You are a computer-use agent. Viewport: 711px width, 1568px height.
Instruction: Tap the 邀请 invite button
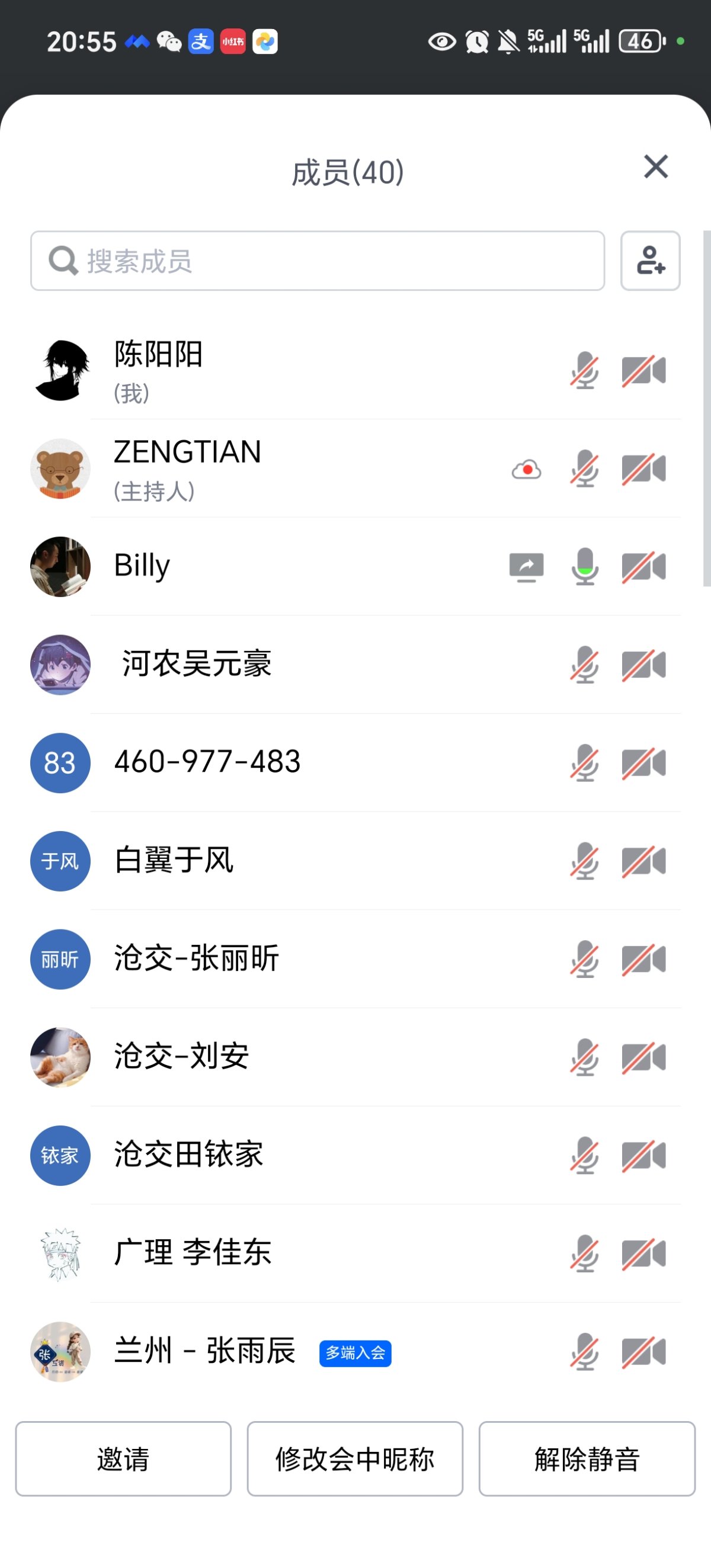click(123, 1458)
